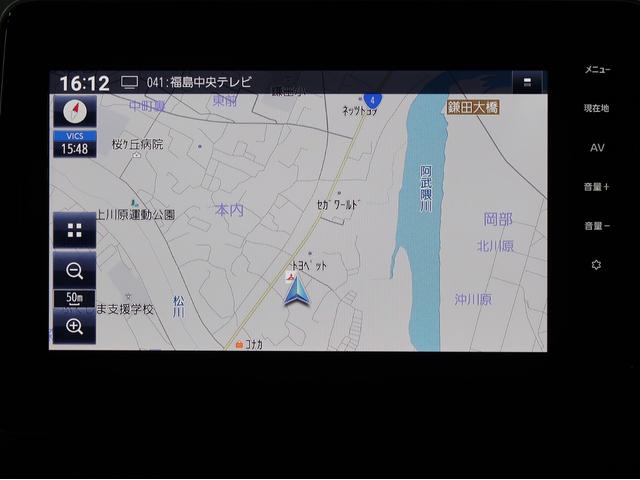Zoom out the map
This screenshot has height=480, width=640.
click(74, 270)
